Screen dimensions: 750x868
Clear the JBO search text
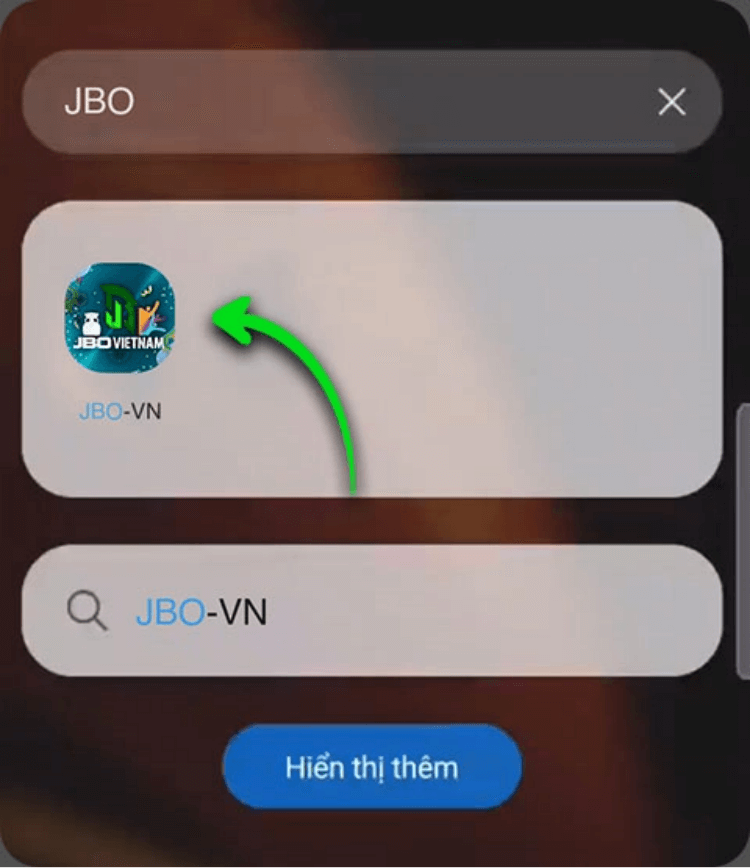671,101
